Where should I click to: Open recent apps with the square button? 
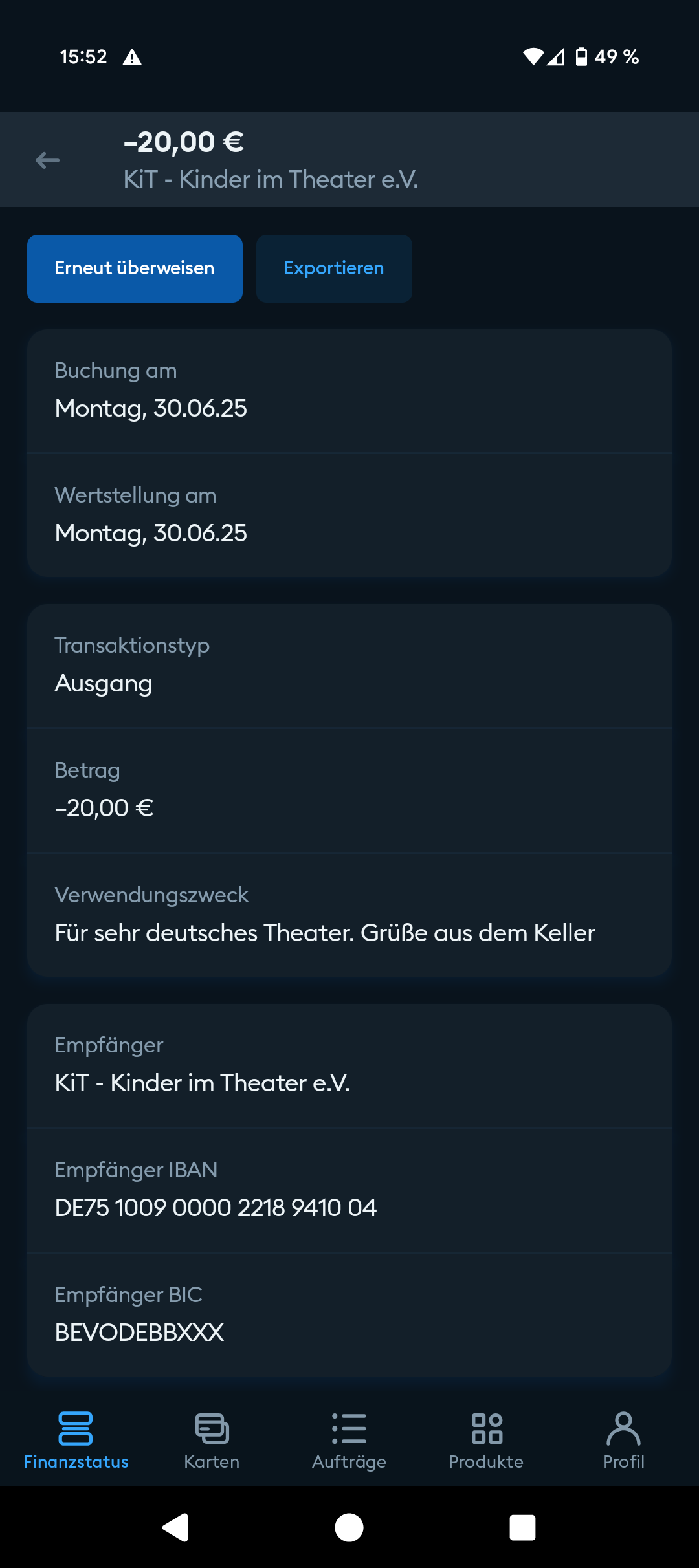(x=522, y=1528)
